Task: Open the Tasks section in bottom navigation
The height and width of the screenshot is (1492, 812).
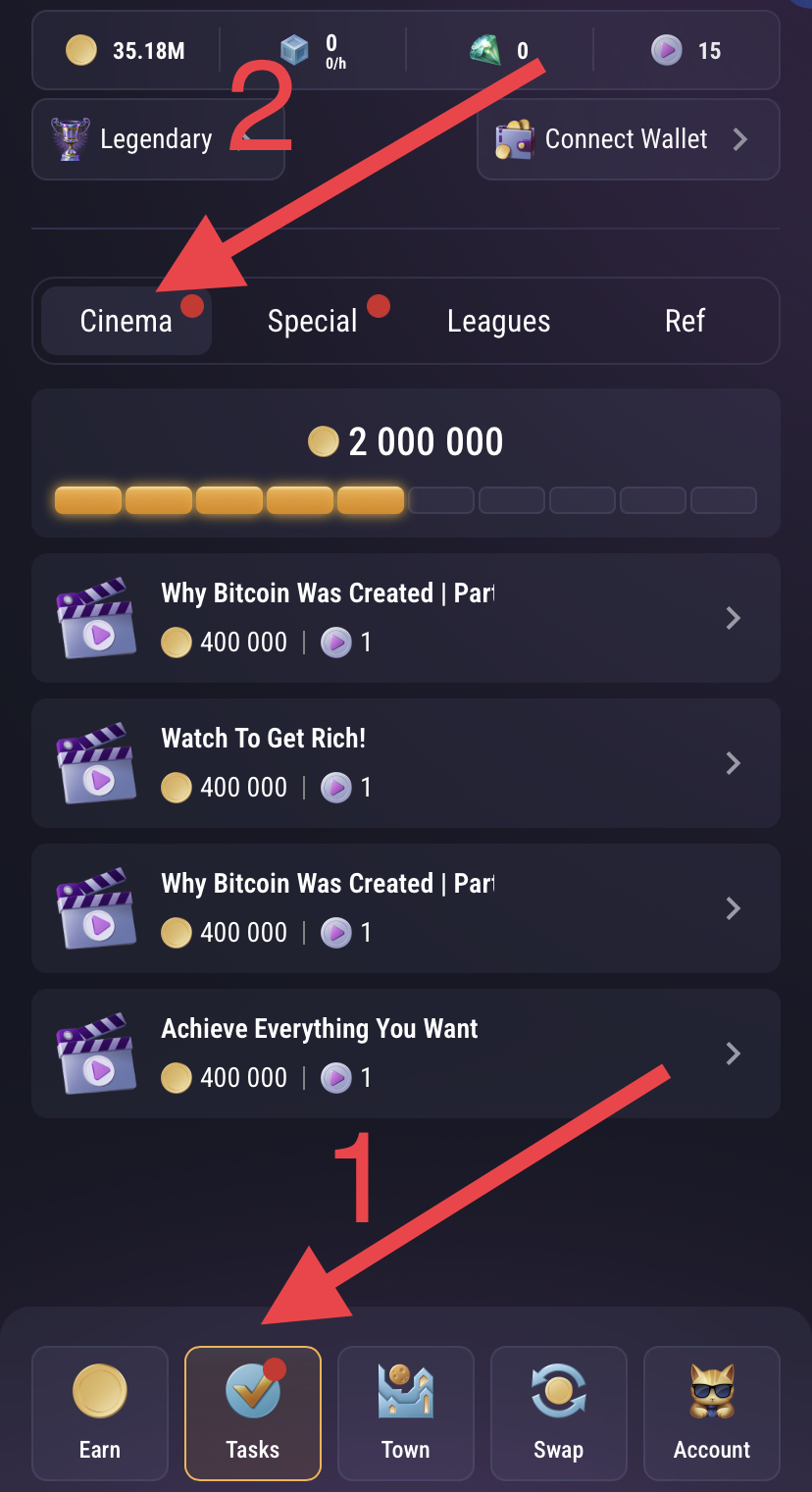Action: coord(253,1413)
